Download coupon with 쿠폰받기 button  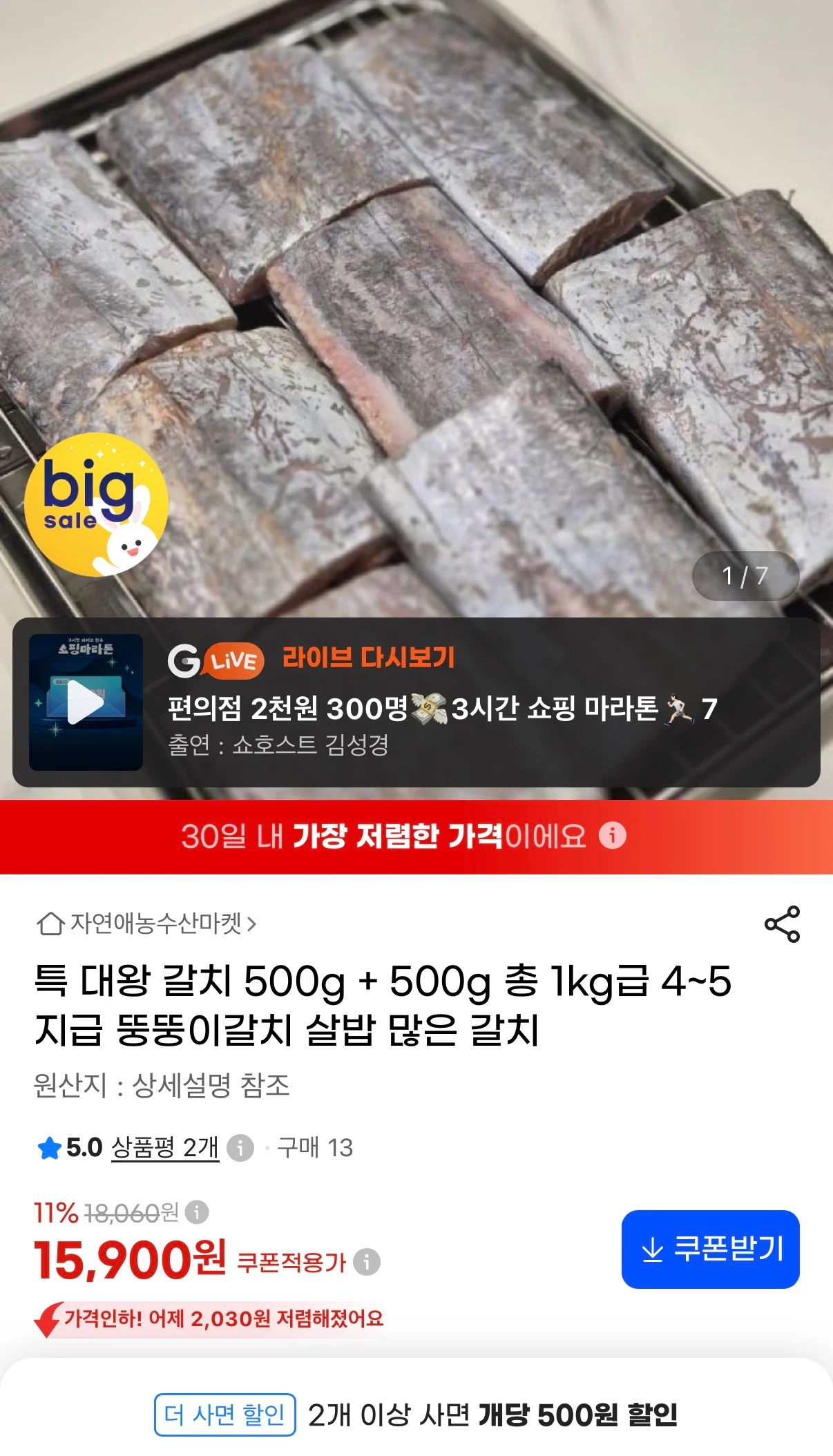(710, 1249)
